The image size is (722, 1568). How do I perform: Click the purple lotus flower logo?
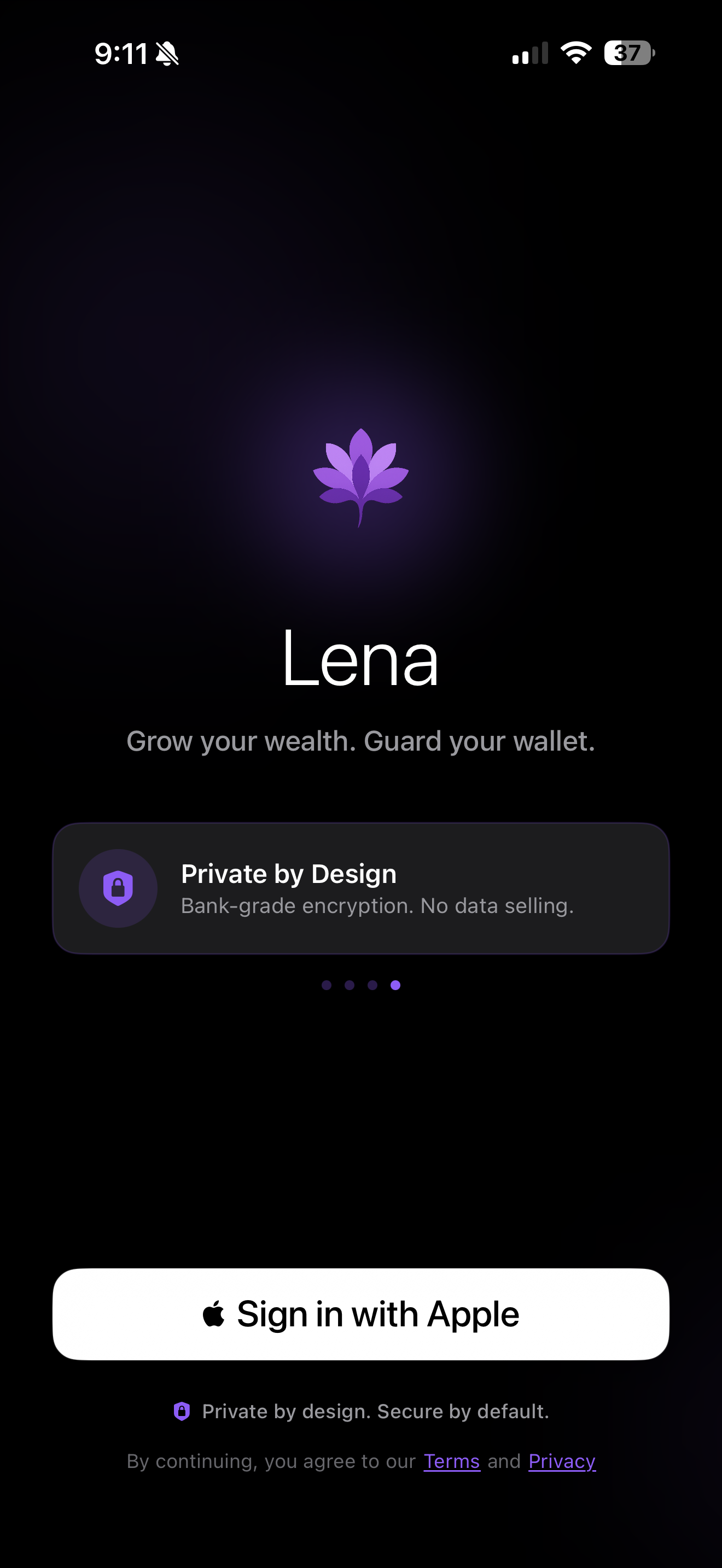click(x=361, y=481)
